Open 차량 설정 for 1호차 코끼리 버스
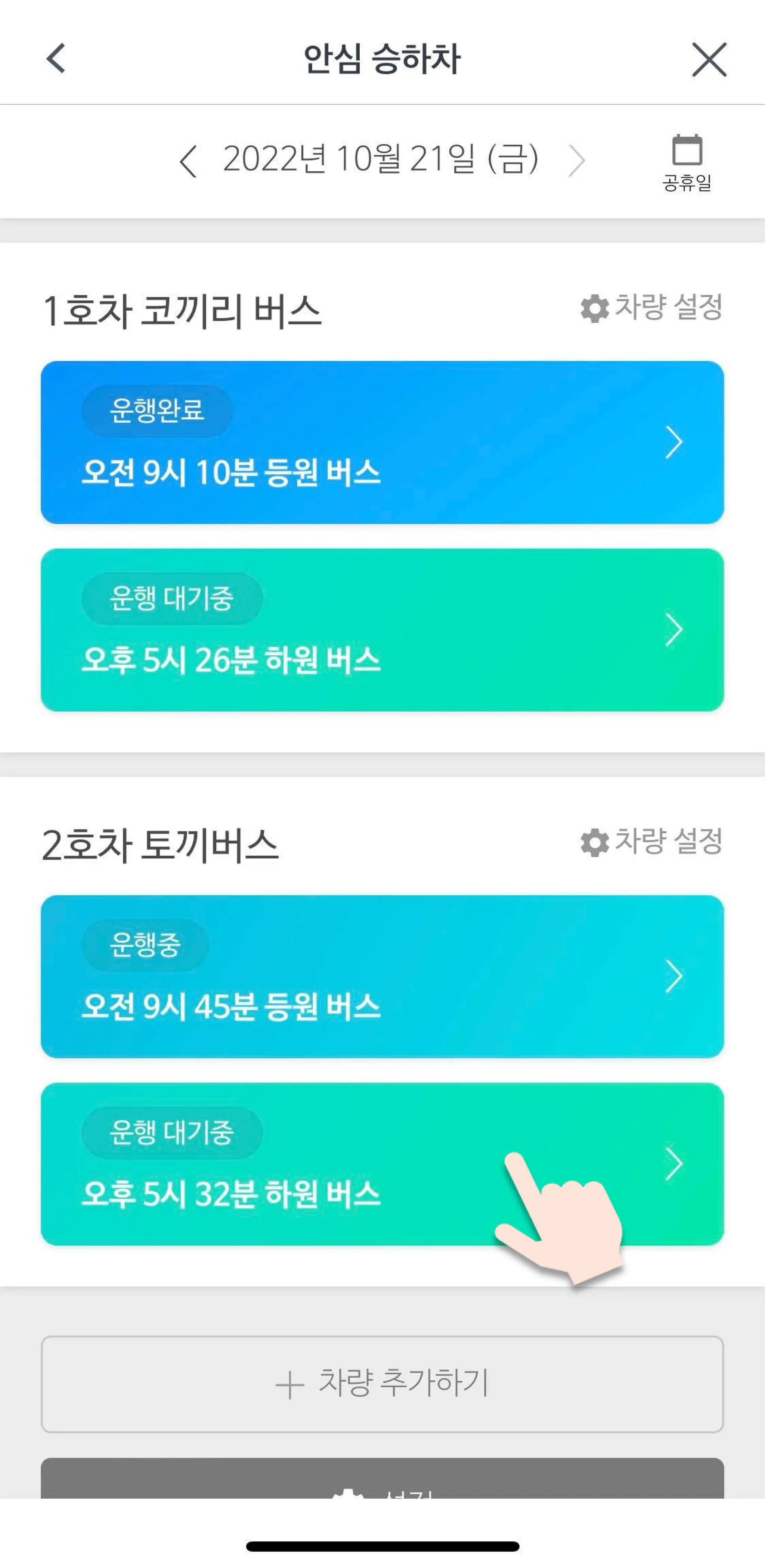Viewport: 765px width, 1568px height. [x=652, y=307]
